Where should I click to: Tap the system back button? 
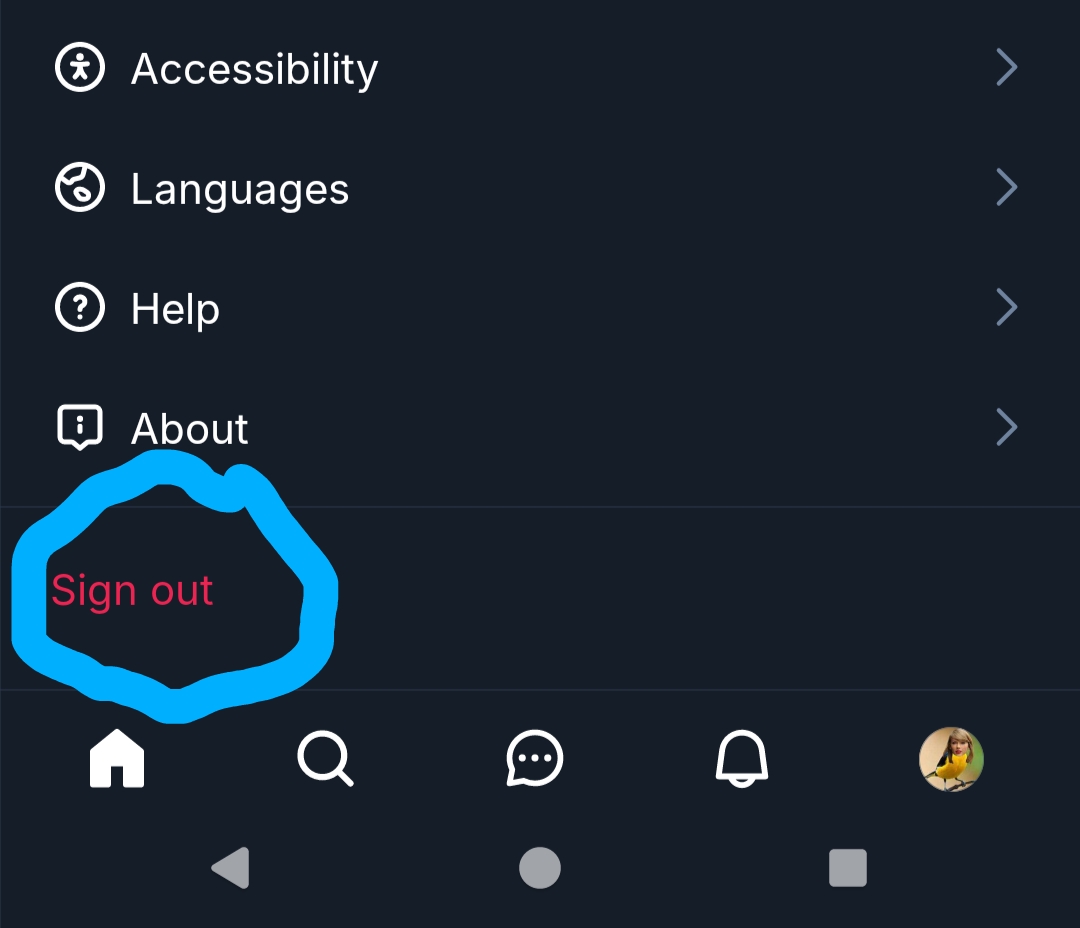231,867
